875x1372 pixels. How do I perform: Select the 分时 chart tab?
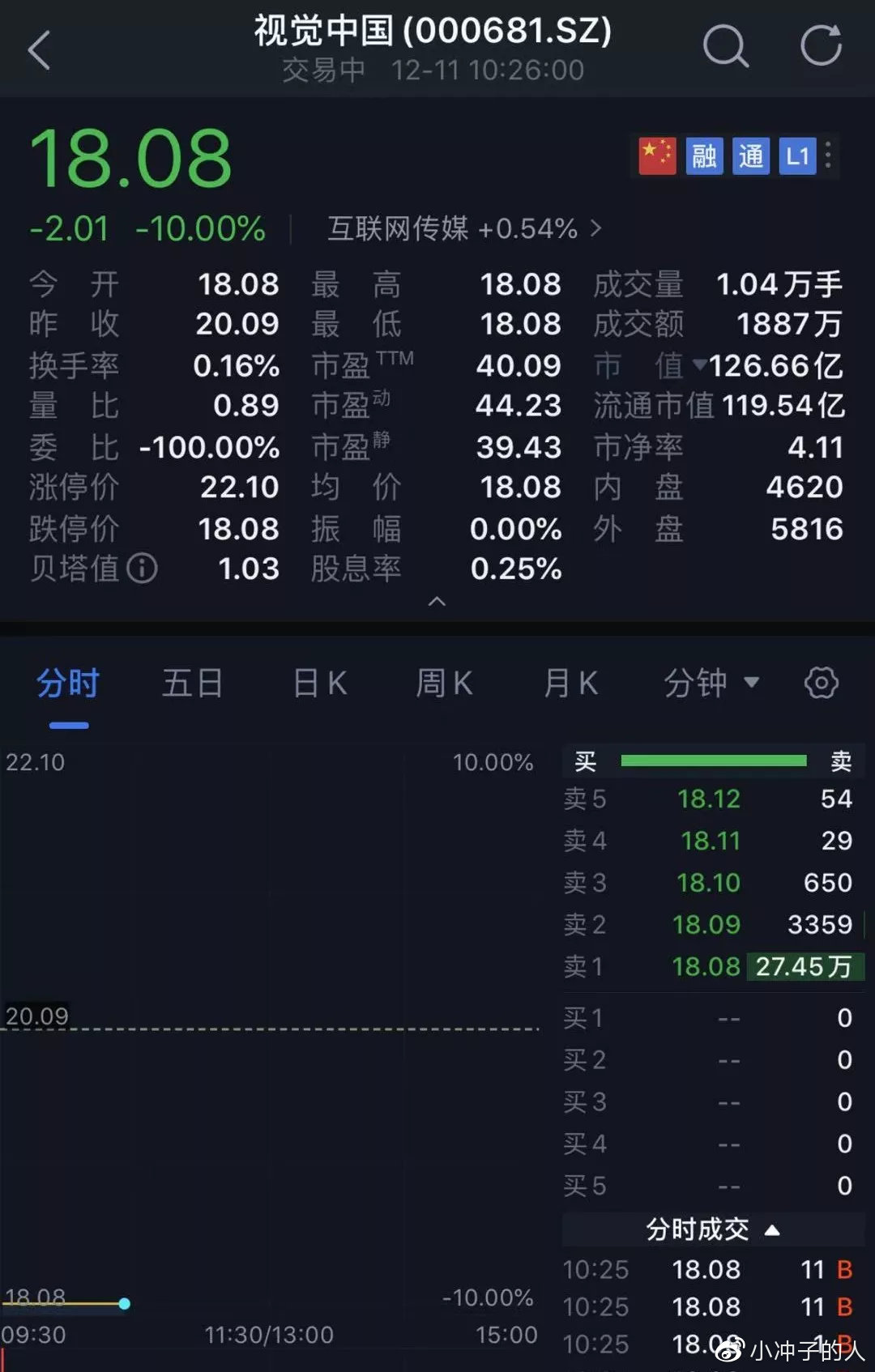click(x=68, y=683)
